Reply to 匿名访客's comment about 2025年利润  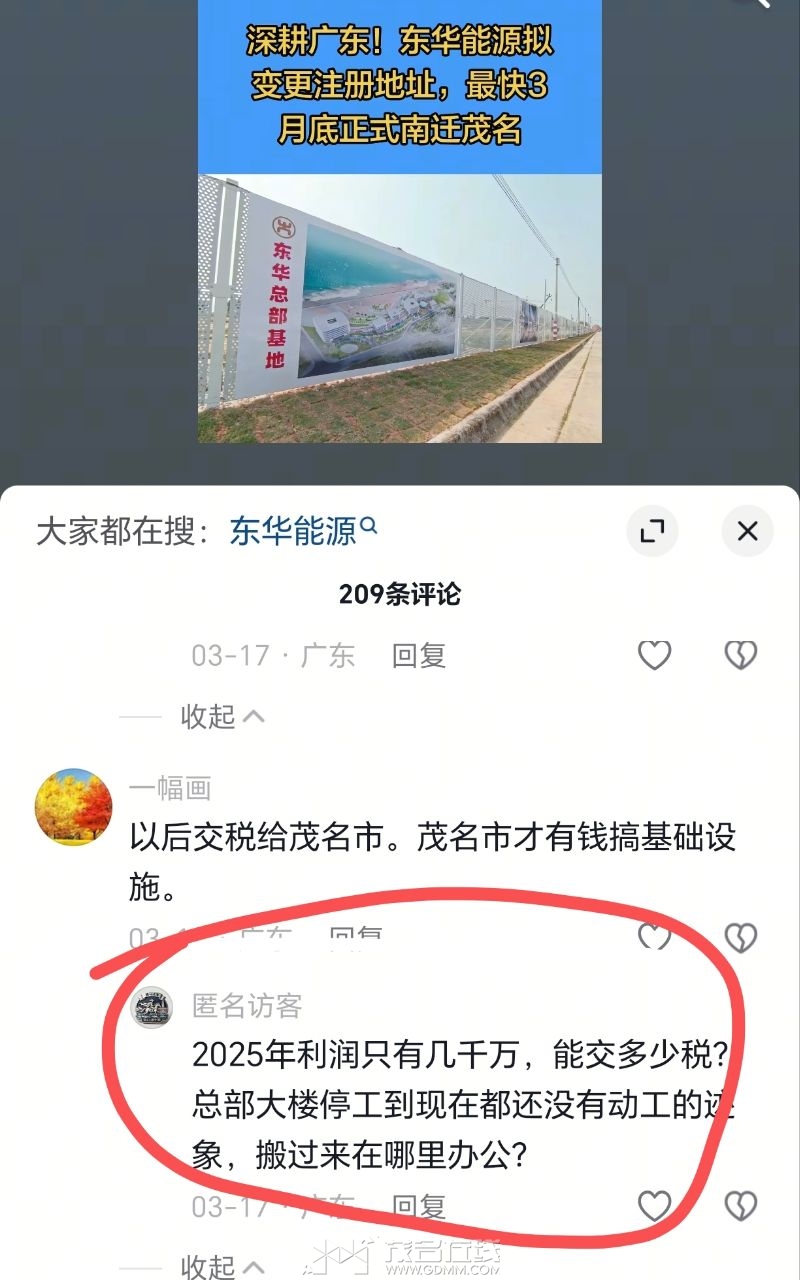click(417, 1206)
